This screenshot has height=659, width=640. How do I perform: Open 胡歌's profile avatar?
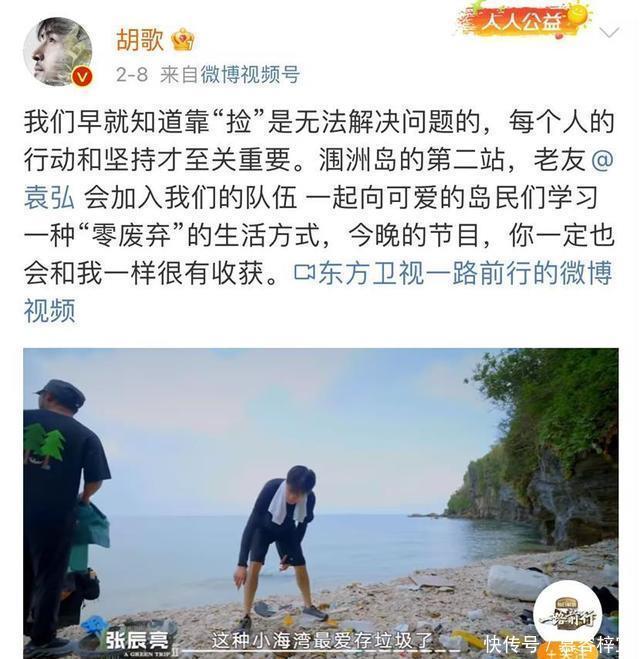coord(57,50)
